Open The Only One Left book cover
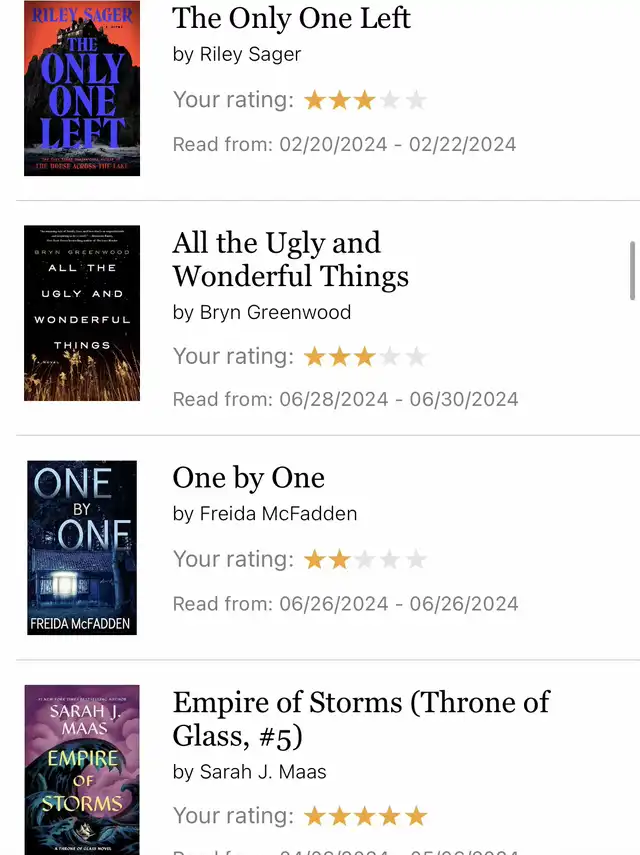The width and height of the screenshot is (640, 855). [82, 88]
